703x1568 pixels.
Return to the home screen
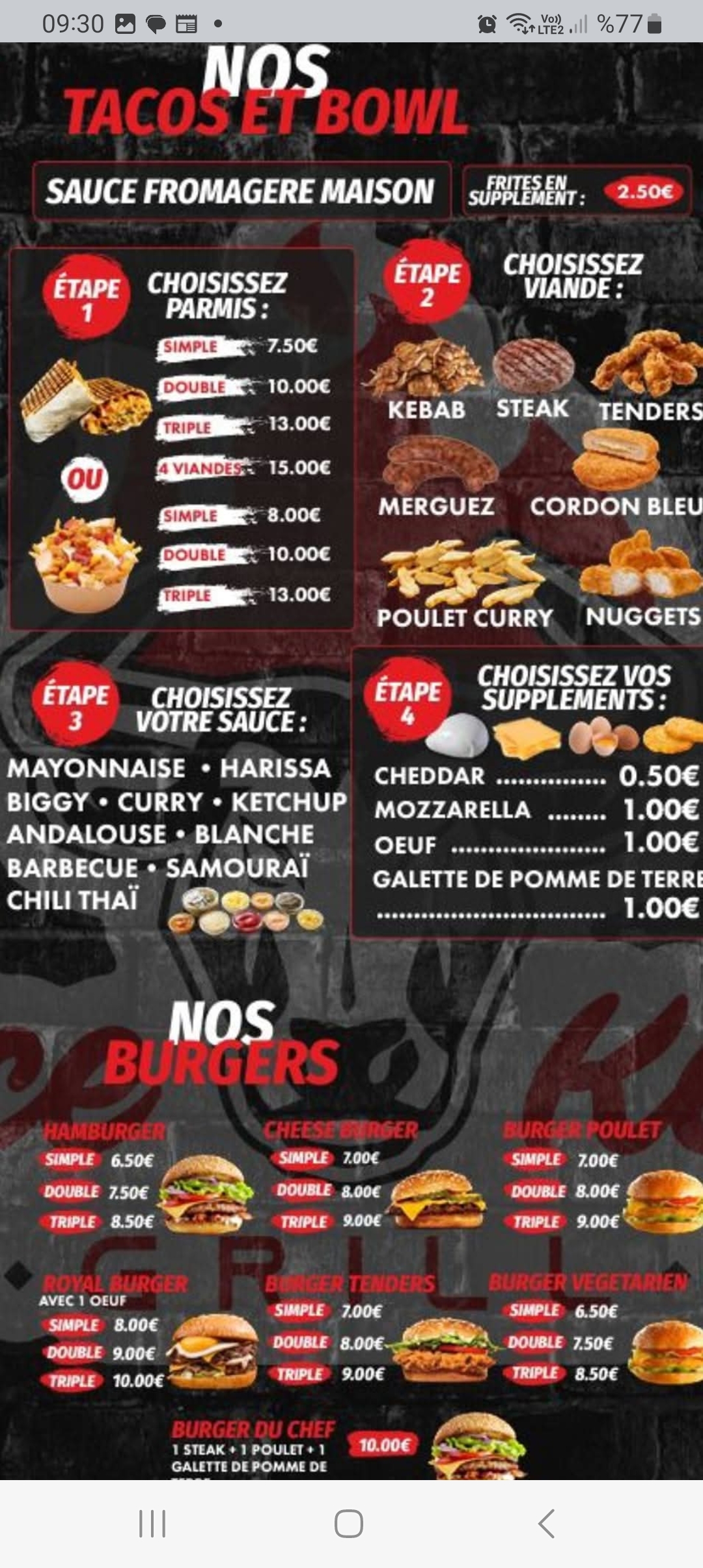[x=348, y=1524]
